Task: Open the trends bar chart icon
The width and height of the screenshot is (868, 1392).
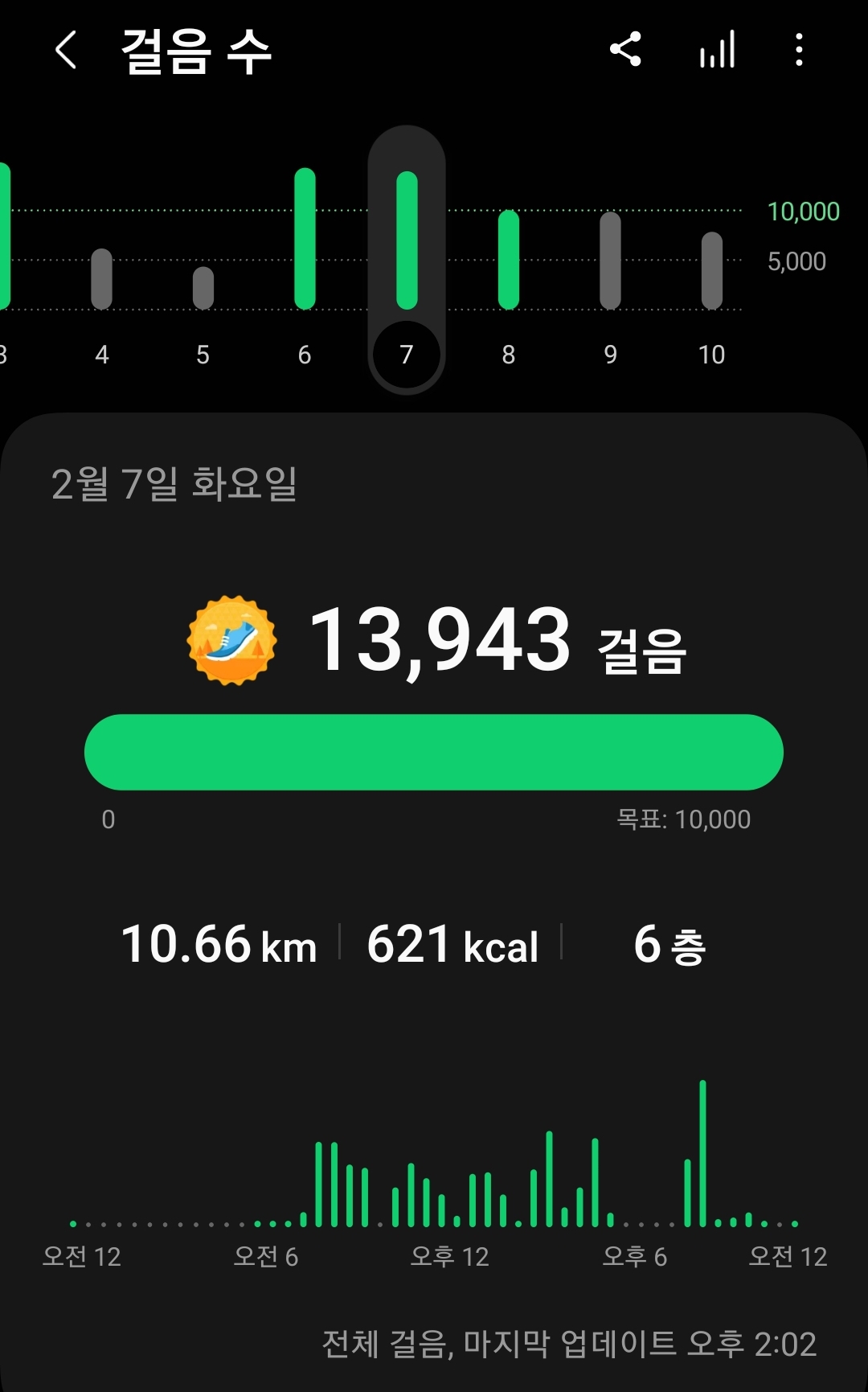Action: pos(717,50)
